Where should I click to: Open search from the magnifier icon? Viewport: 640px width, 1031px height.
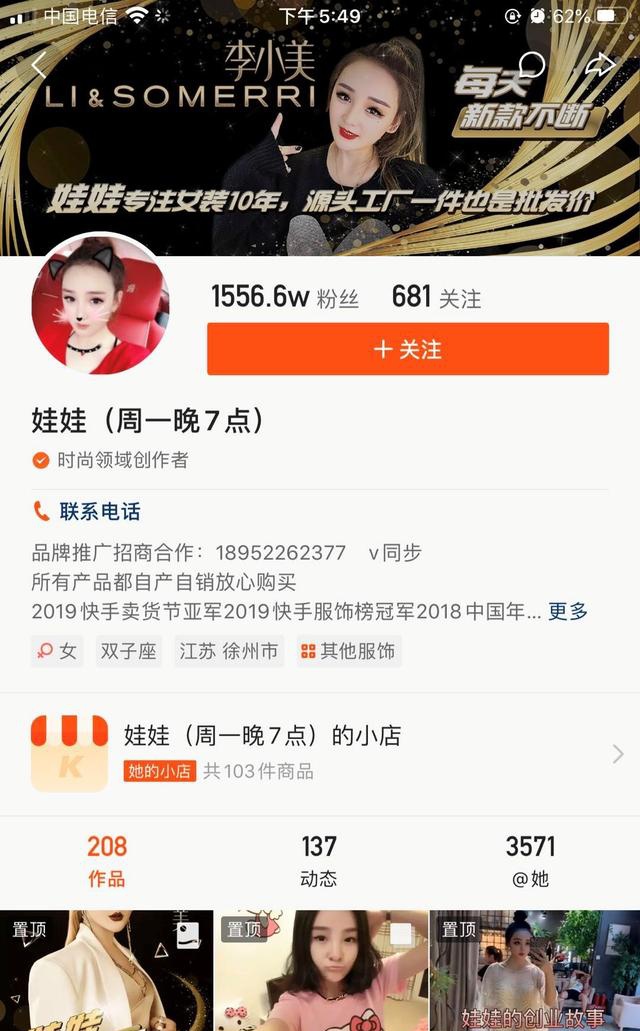coord(531,66)
